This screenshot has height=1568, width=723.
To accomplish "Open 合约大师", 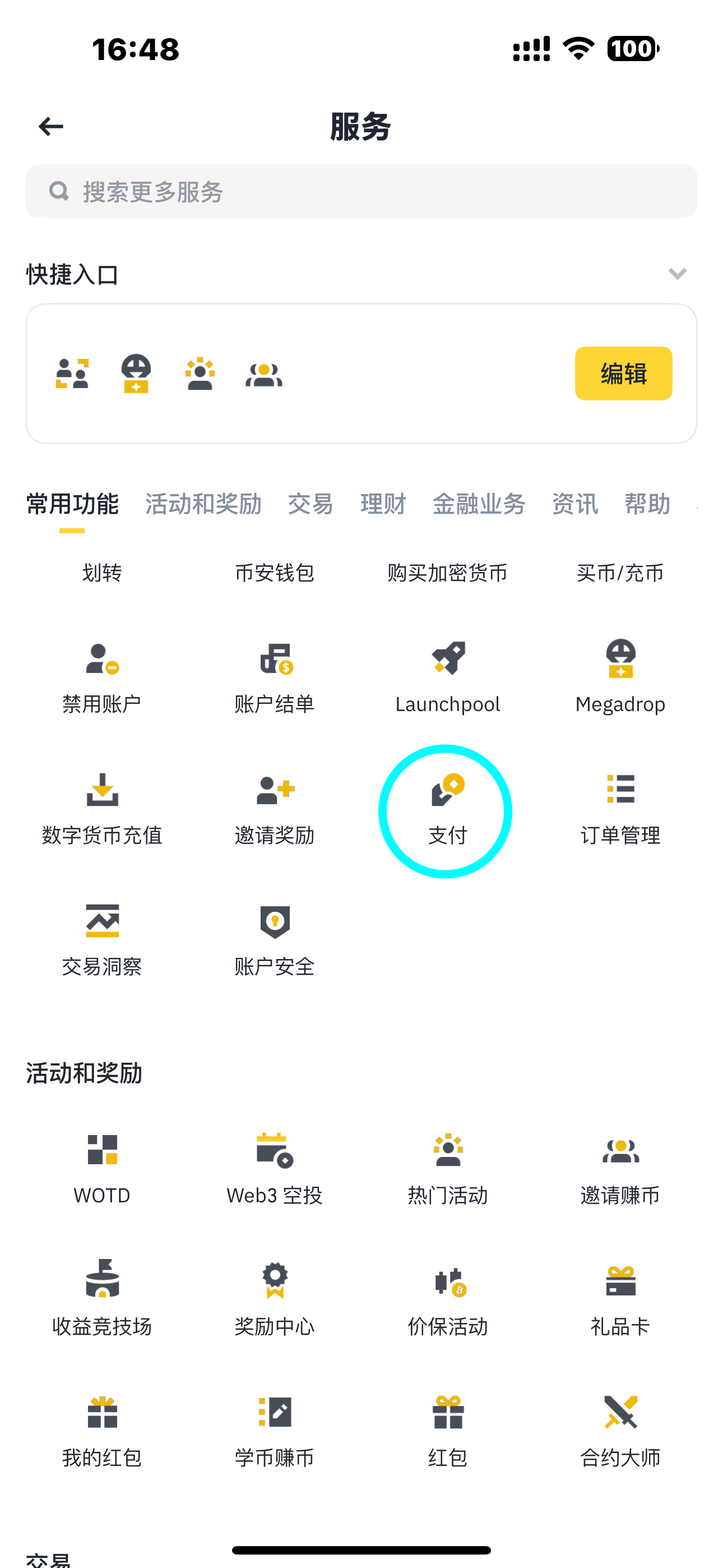I will tap(620, 1431).
